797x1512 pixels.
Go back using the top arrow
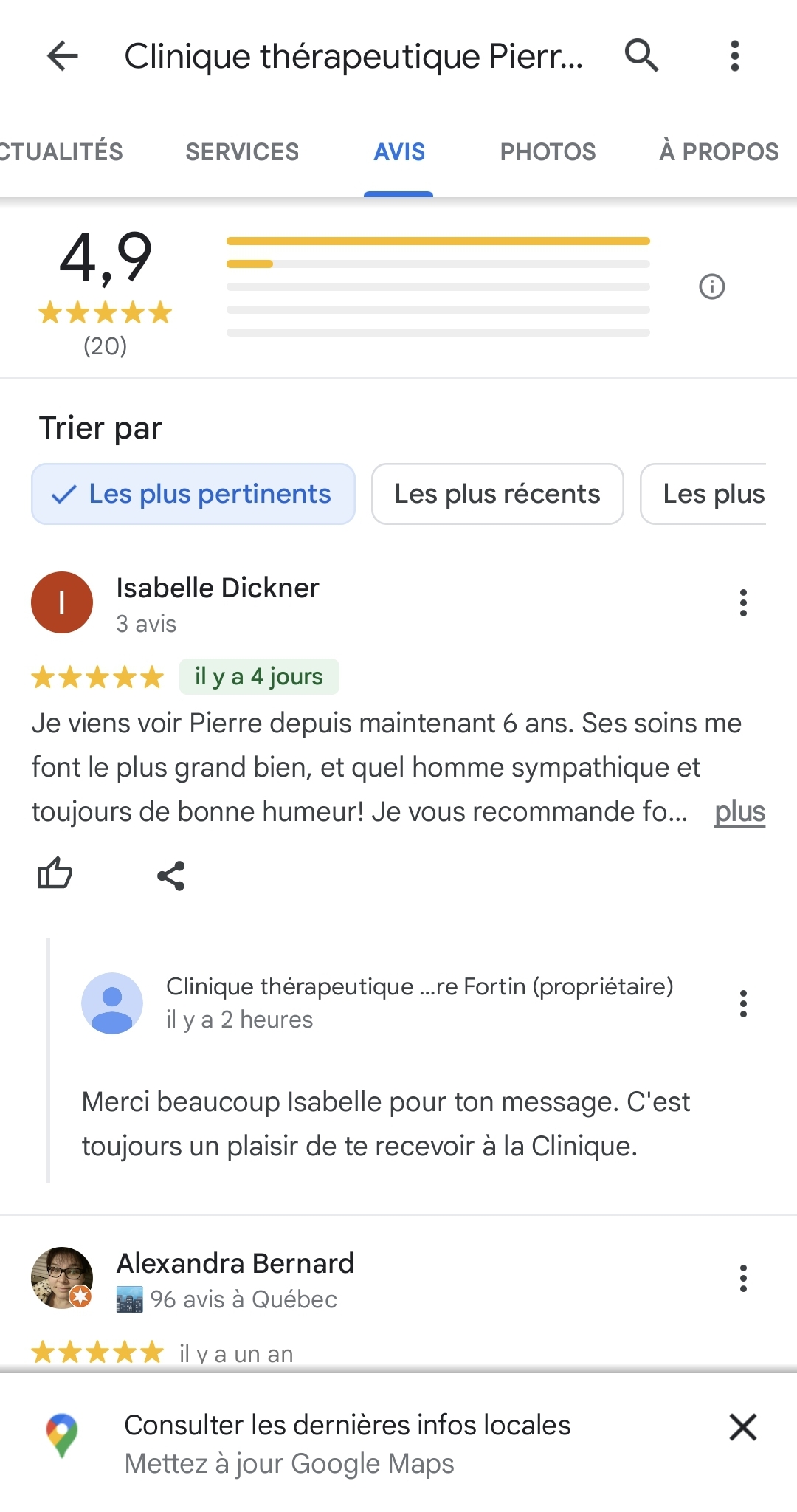tap(63, 56)
